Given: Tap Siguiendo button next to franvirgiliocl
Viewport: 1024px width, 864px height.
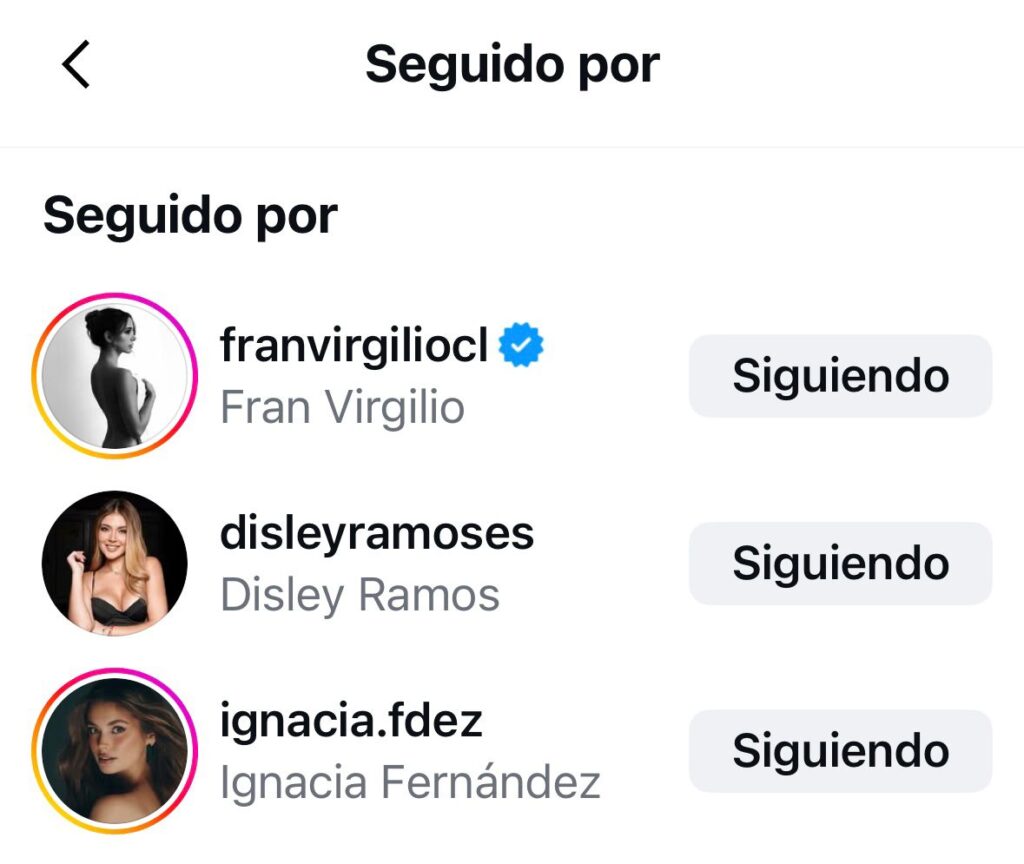Looking at the screenshot, I should click(x=840, y=376).
